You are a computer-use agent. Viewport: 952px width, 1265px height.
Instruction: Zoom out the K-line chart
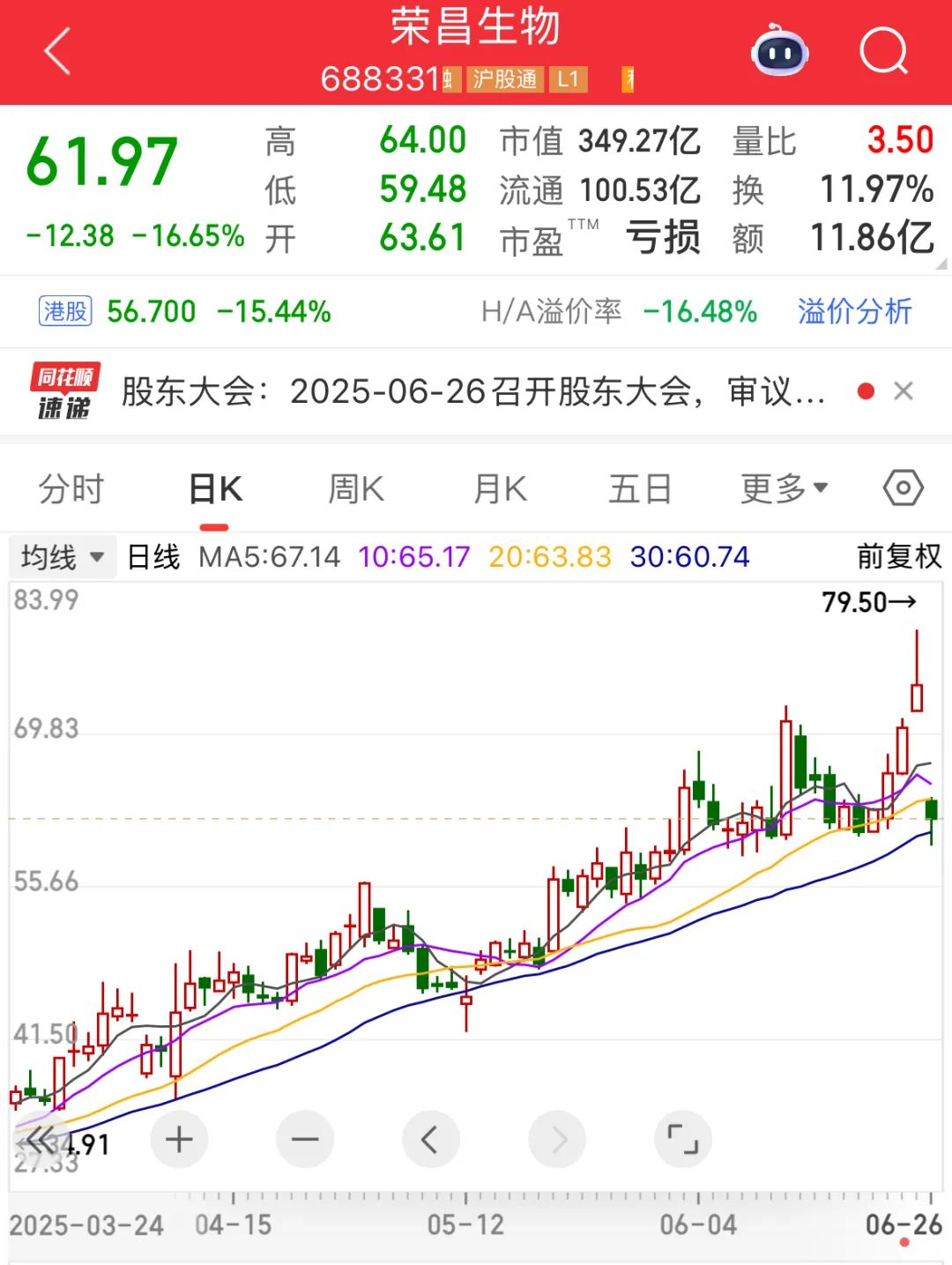pos(305,1140)
